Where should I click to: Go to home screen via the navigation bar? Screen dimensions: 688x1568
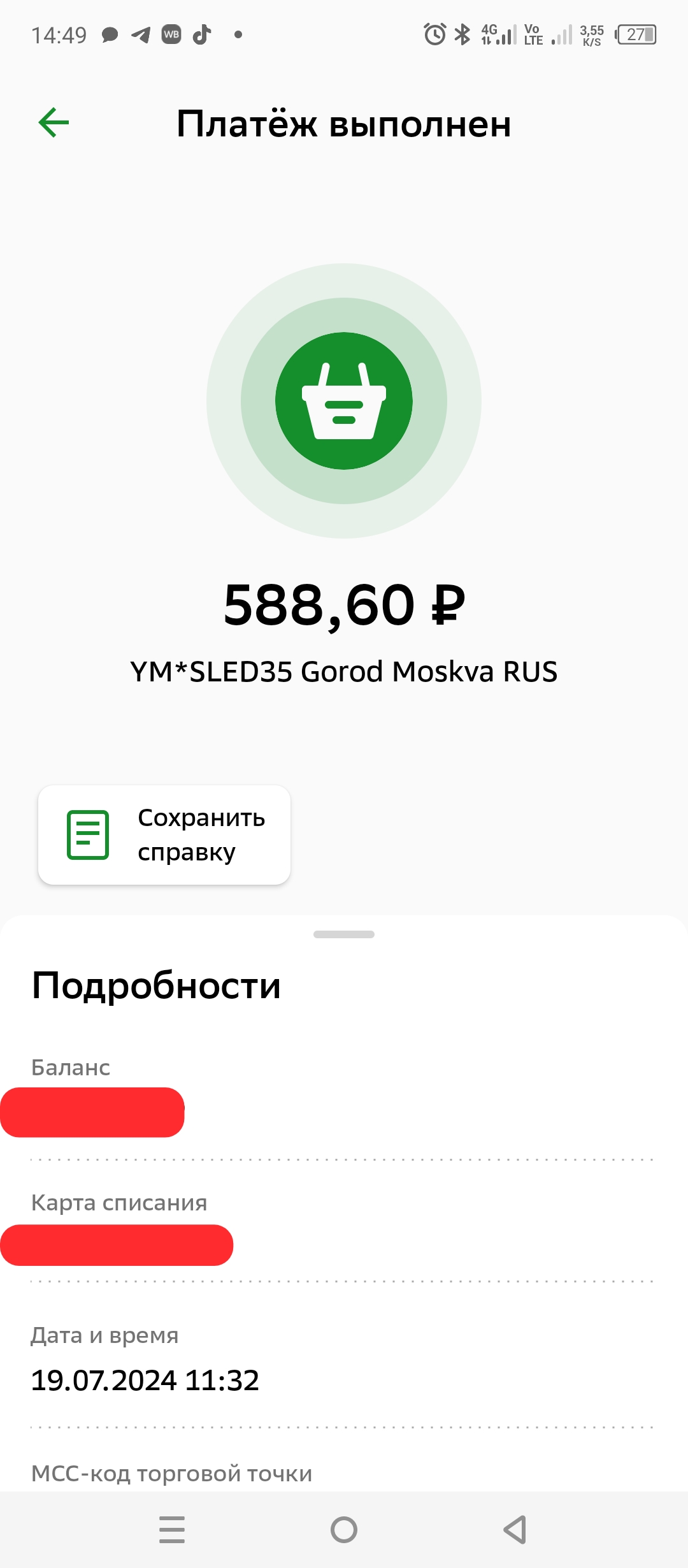pyautogui.click(x=344, y=1530)
